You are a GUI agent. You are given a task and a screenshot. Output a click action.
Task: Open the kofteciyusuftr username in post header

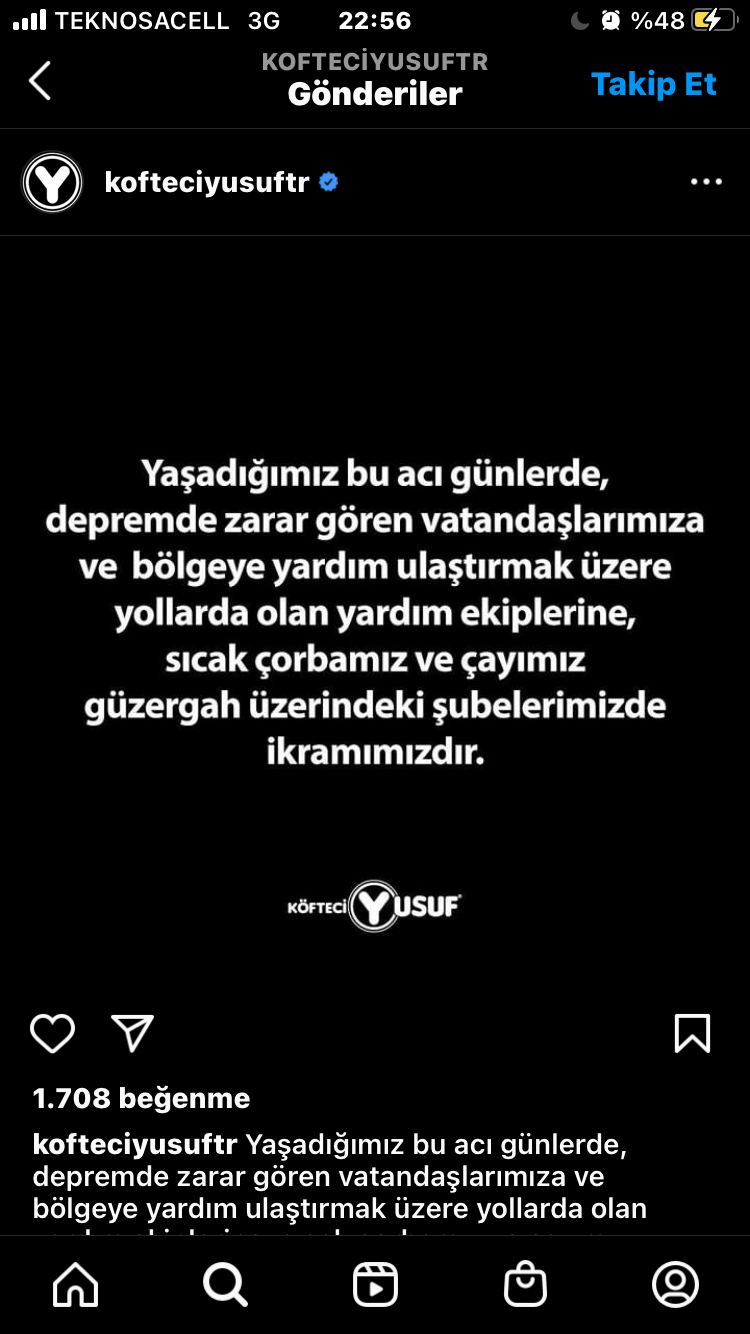click(207, 182)
